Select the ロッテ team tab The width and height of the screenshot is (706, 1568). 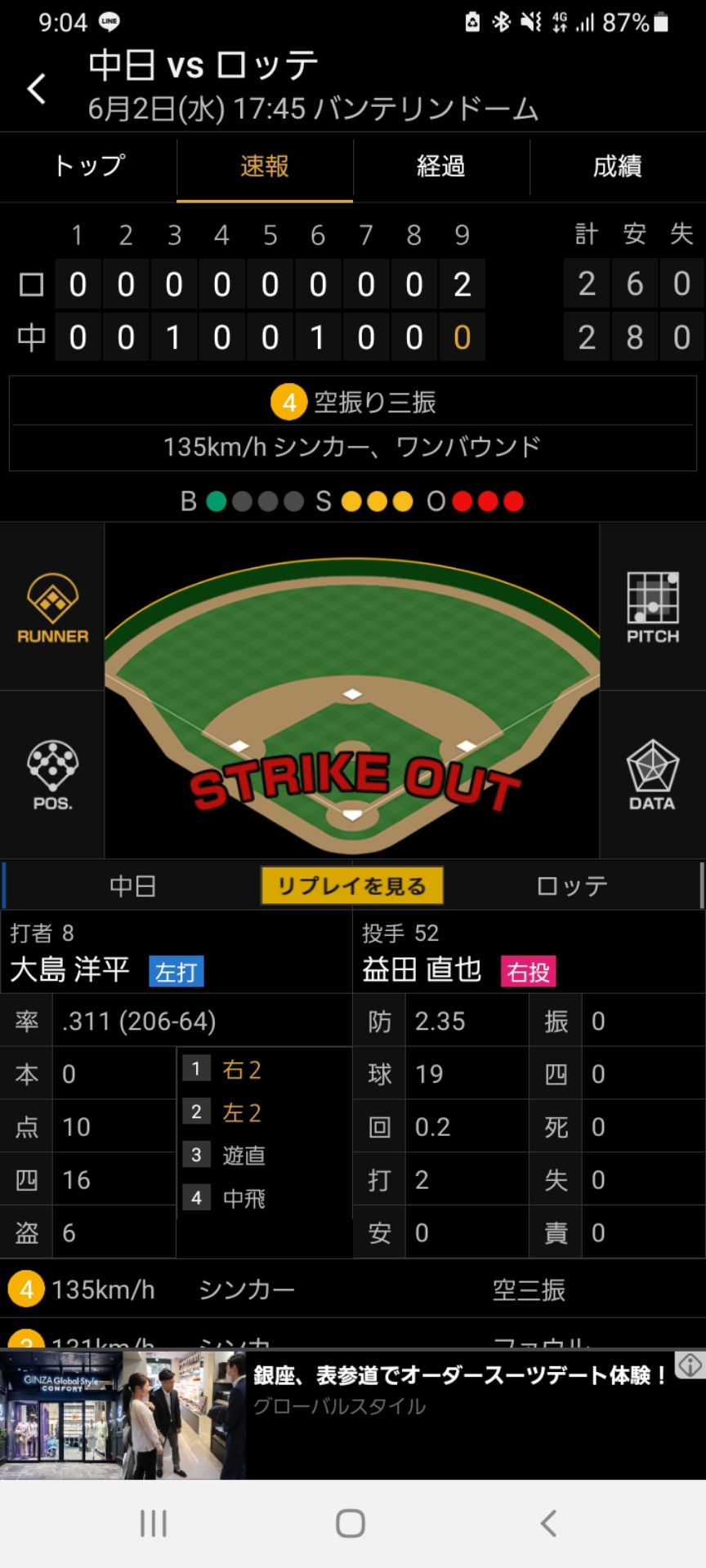click(572, 886)
